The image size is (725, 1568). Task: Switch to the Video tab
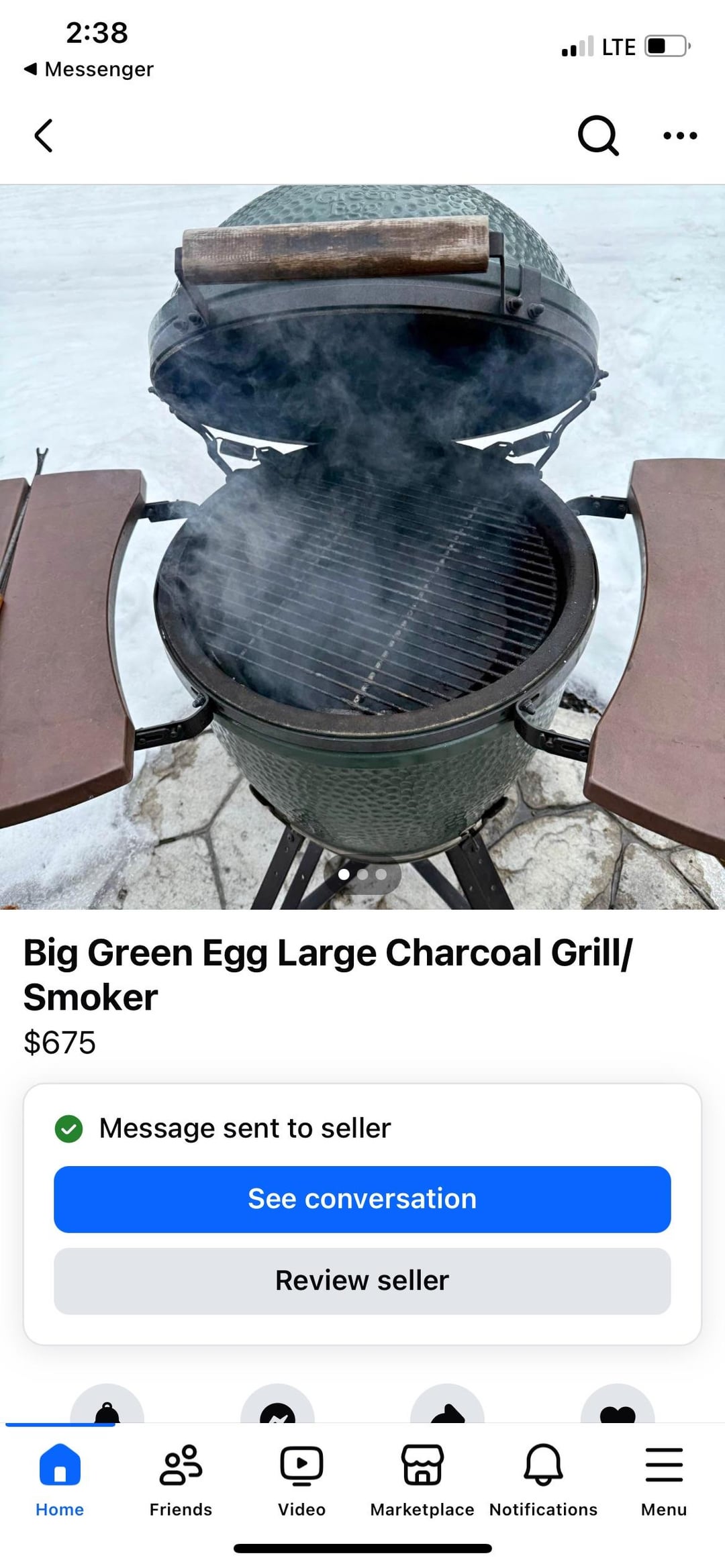pos(301,1477)
